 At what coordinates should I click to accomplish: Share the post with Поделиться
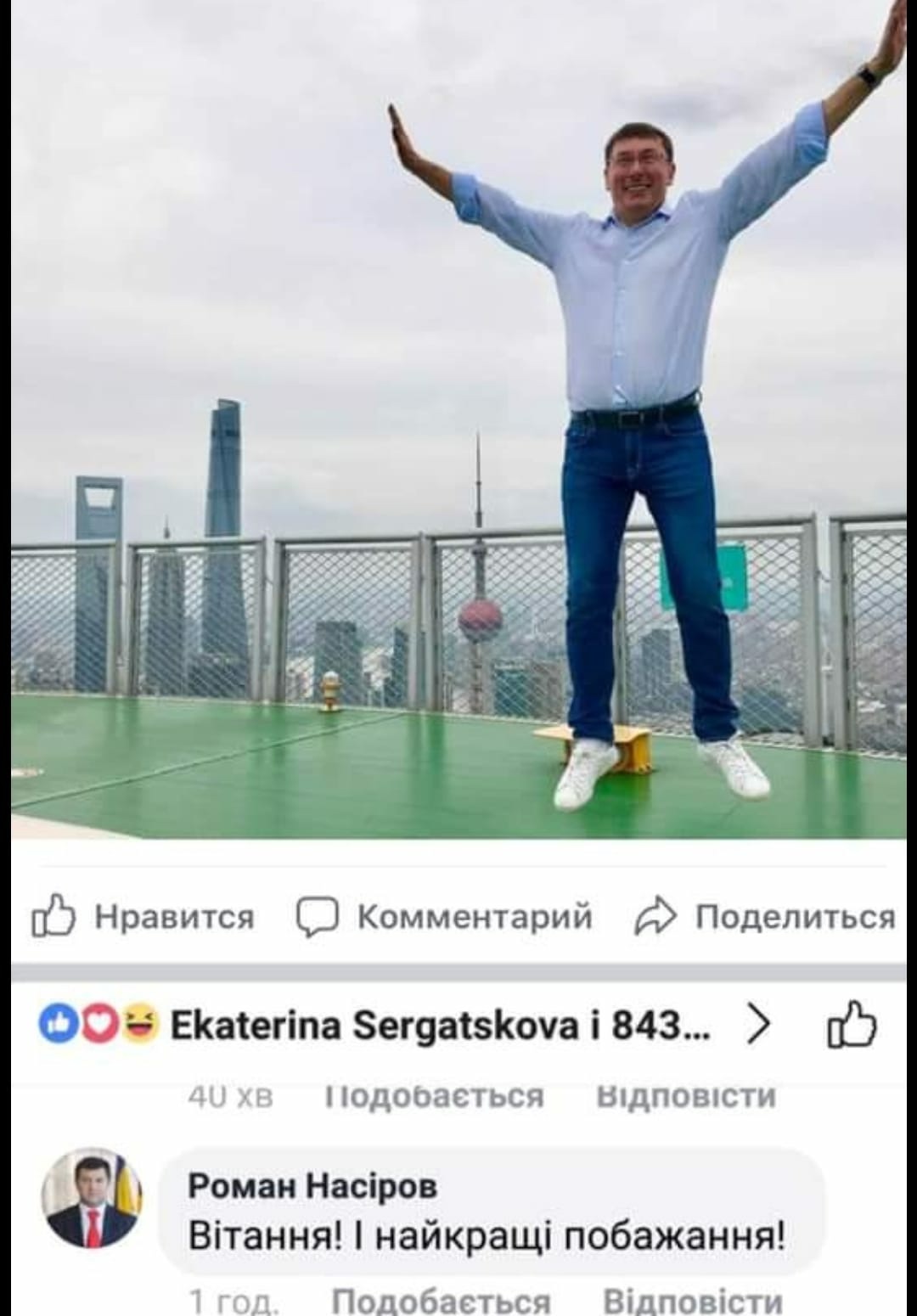pyautogui.click(x=765, y=917)
